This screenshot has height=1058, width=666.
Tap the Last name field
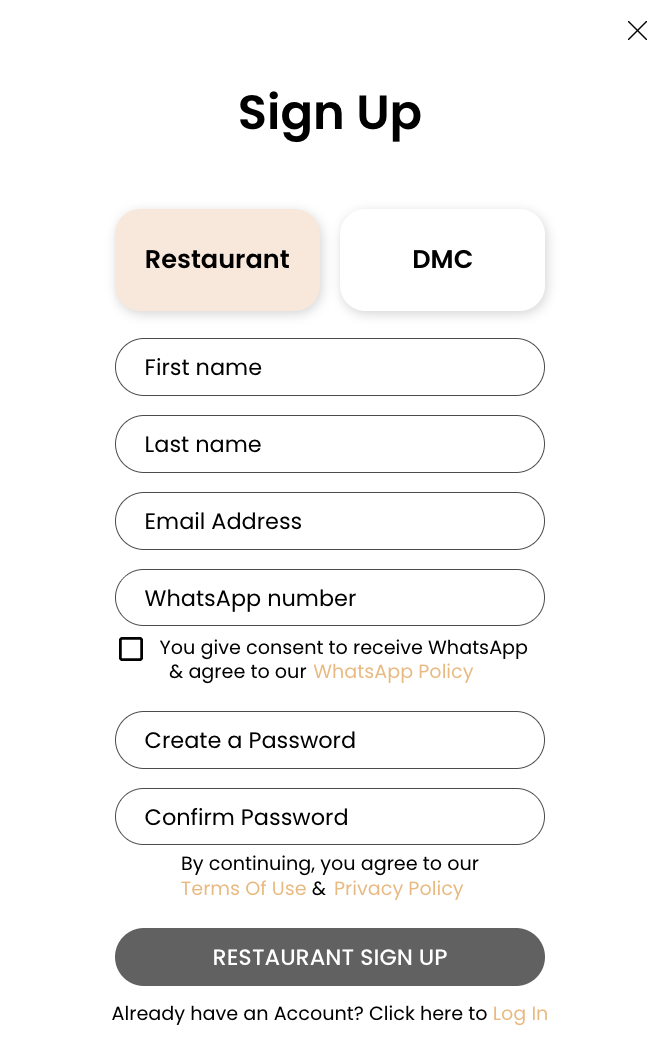330,444
